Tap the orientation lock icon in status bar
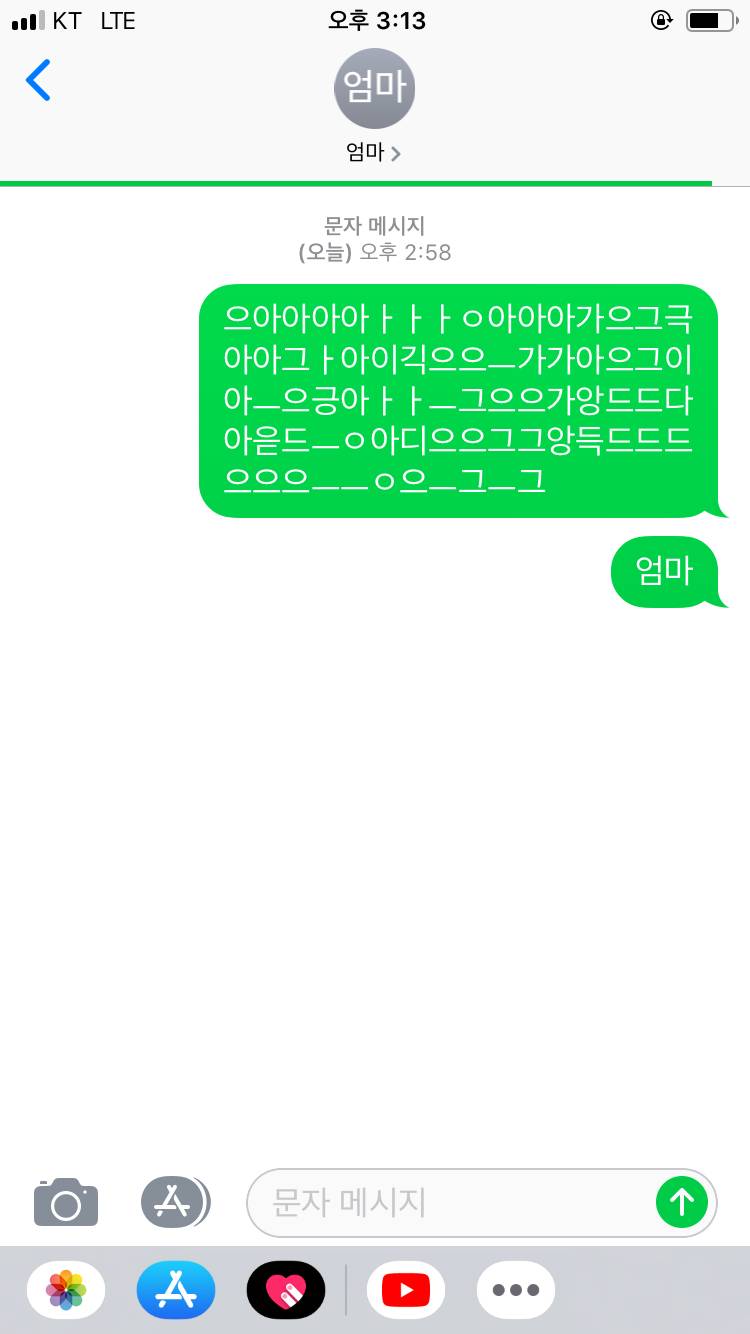750x1334 pixels. point(661,20)
